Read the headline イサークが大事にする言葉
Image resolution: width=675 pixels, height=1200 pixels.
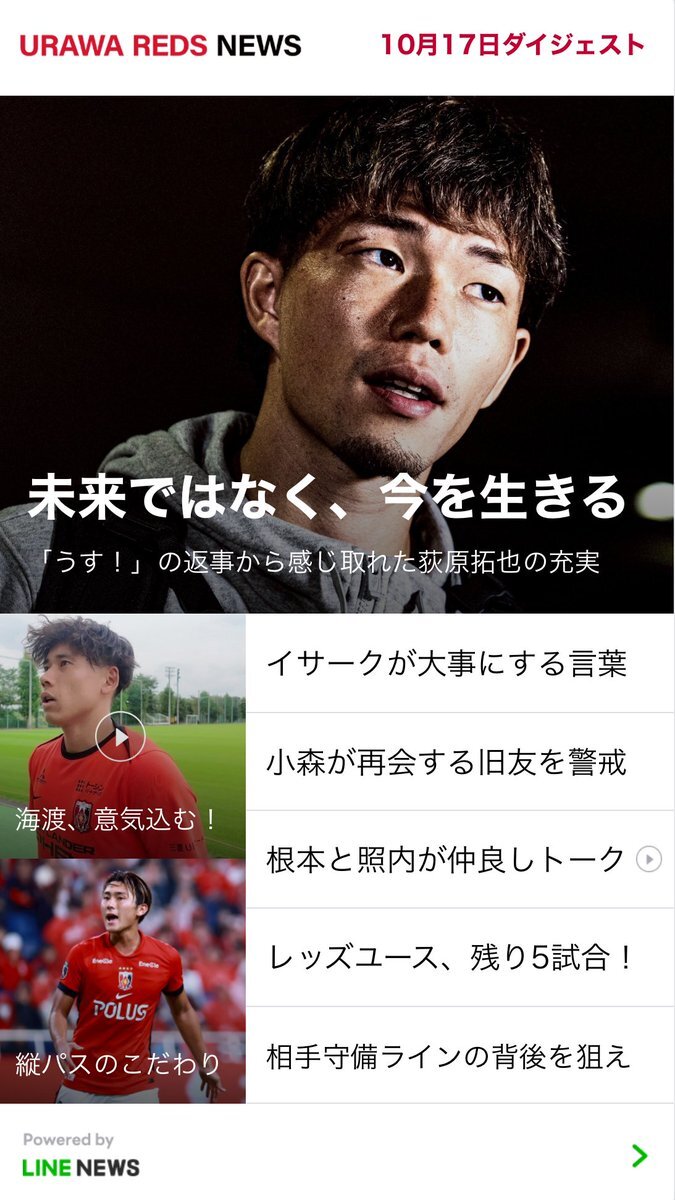[447, 664]
